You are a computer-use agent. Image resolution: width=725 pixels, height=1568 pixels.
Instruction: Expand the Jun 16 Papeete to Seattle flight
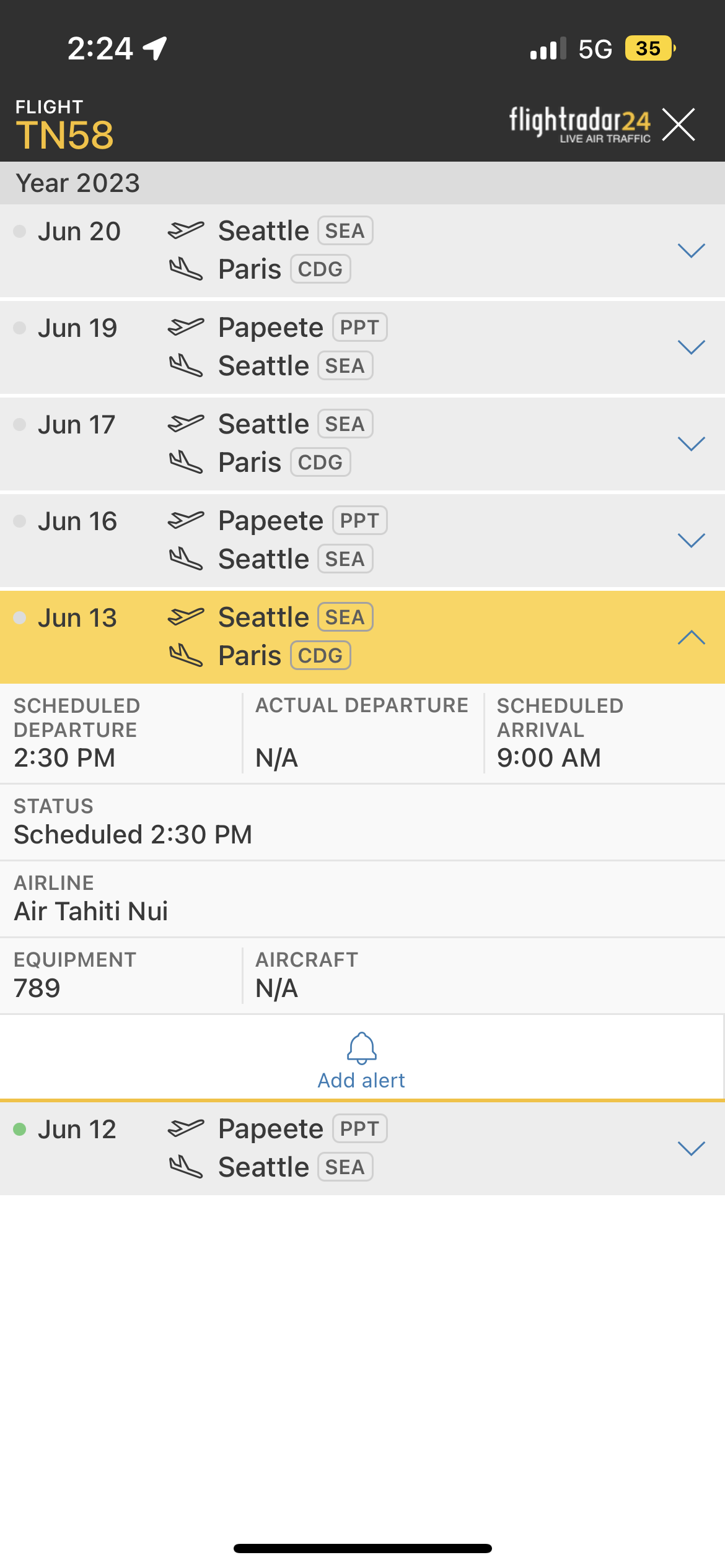coord(691,541)
